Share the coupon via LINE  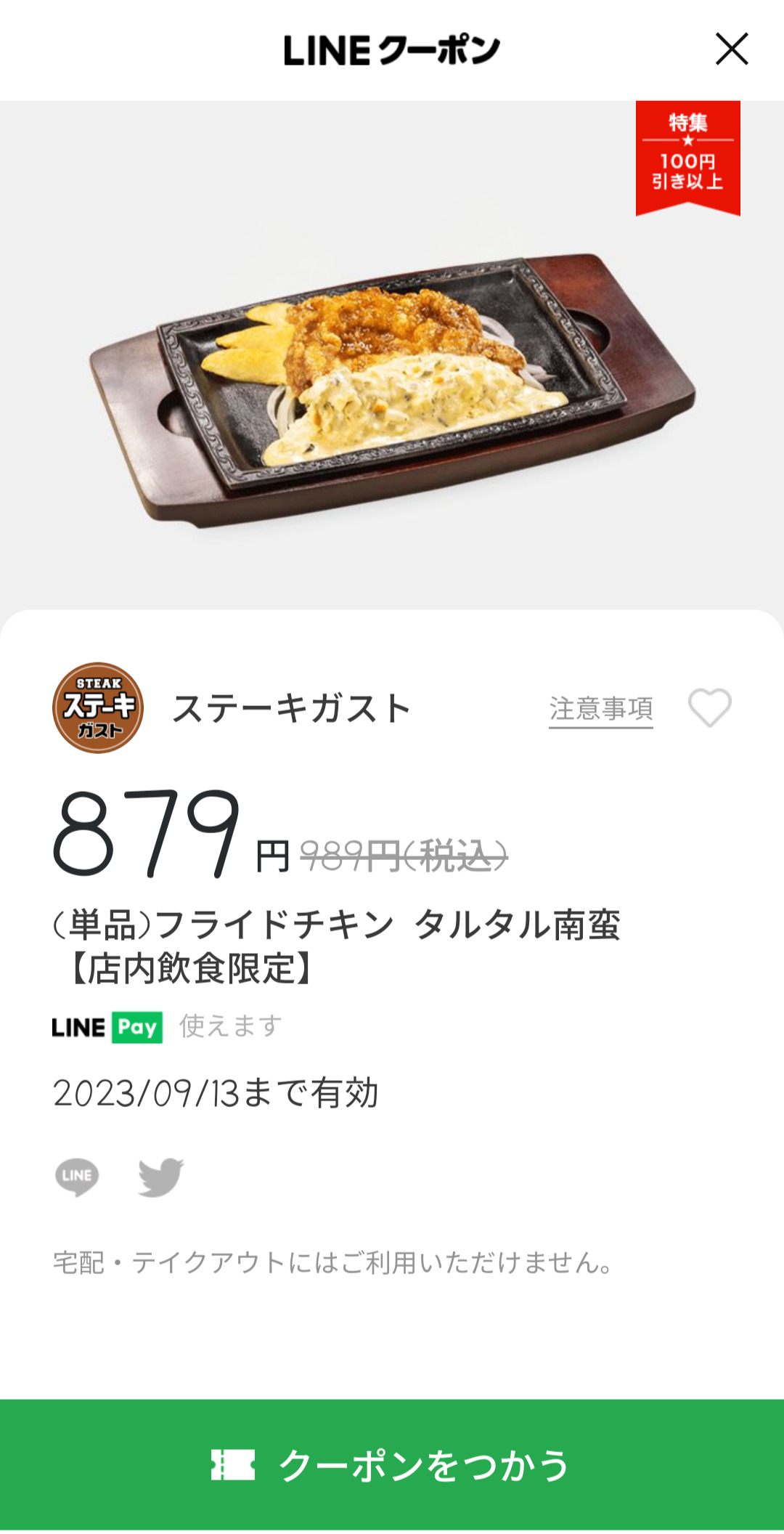click(x=77, y=1177)
